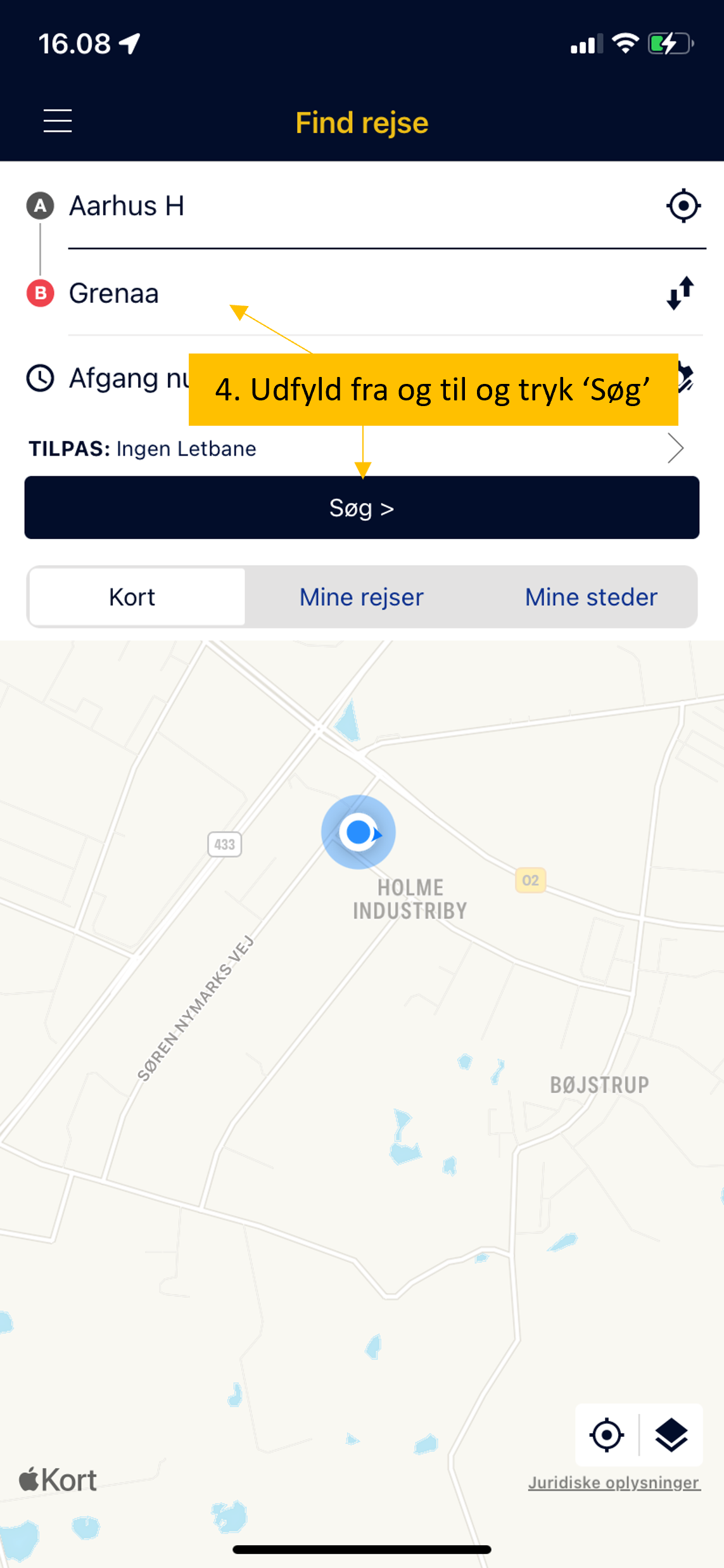The image size is (724, 1568).
Task: Open Juridiske oplysninger link
Action: [x=614, y=1482]
